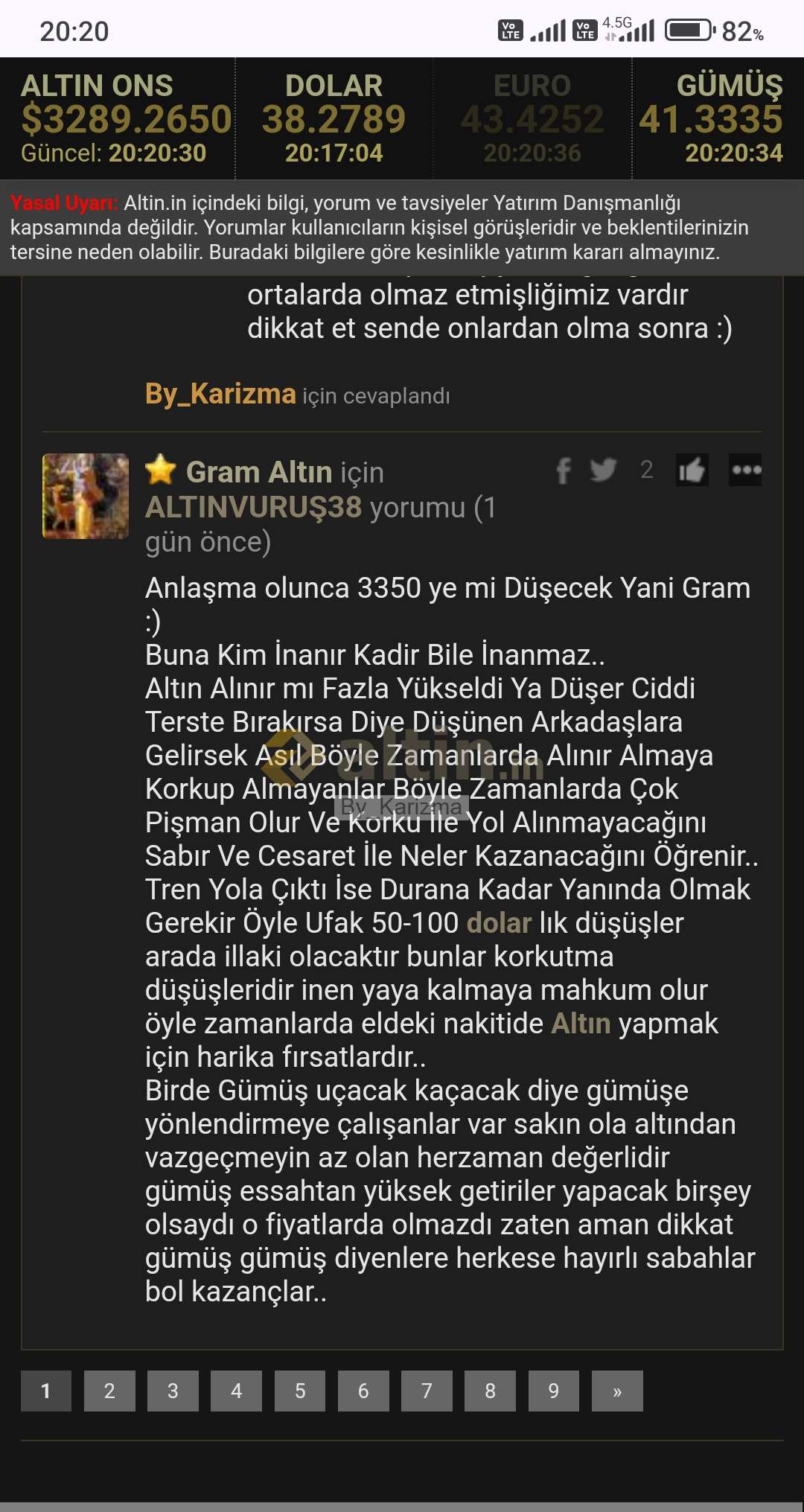
Task: Jump to comments page 4
Action: click(236, 1391)
